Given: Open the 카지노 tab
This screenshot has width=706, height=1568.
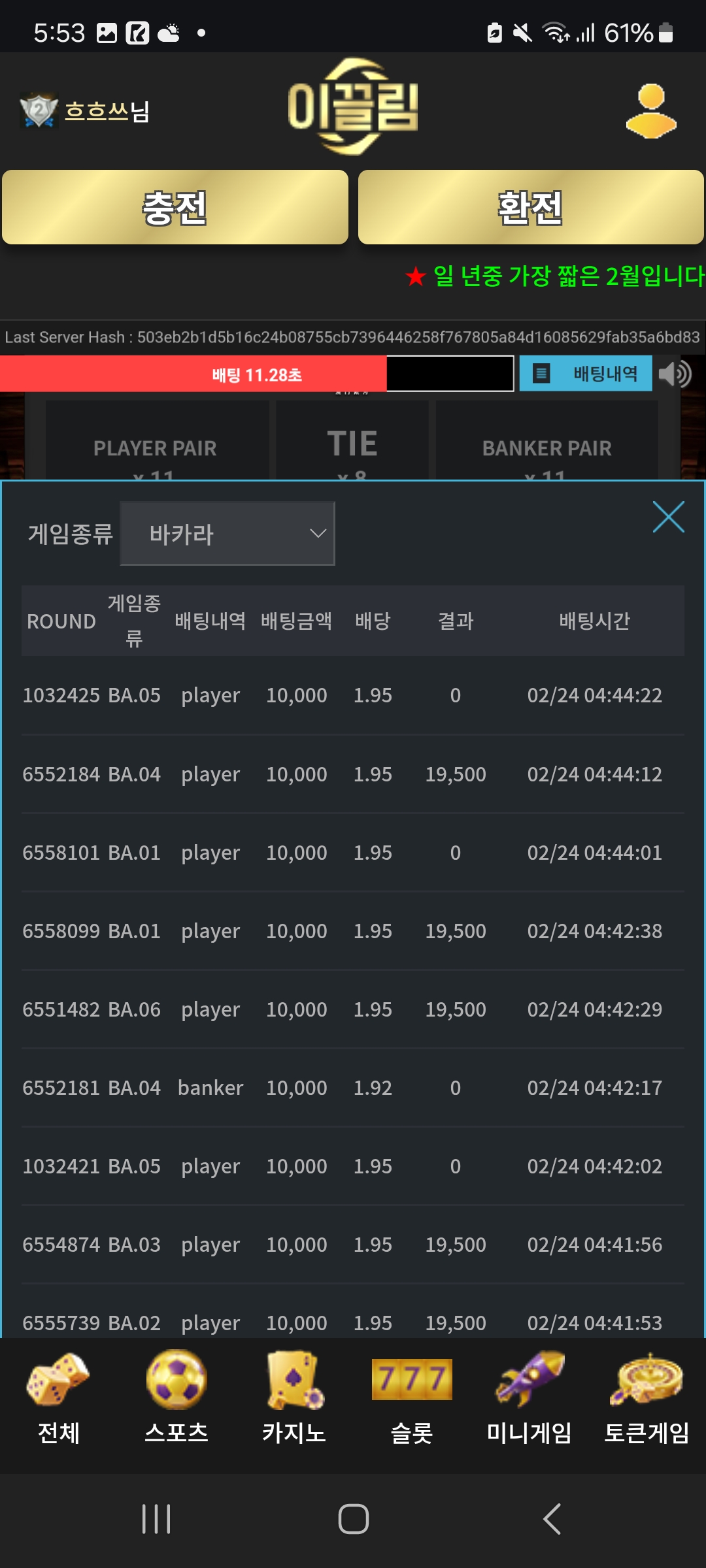Looking at the screenshot, I should [x=294, y=1398].
